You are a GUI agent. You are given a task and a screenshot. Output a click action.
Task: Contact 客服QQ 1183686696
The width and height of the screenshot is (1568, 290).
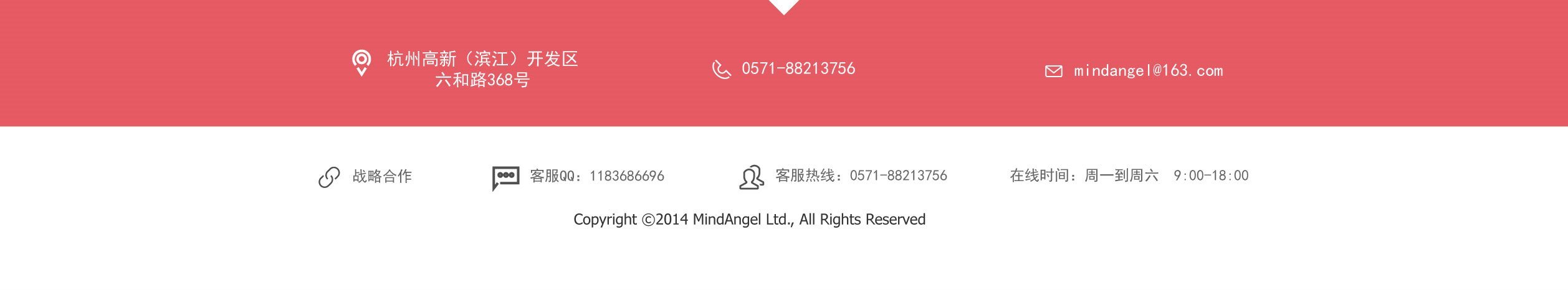coord(596,177)
